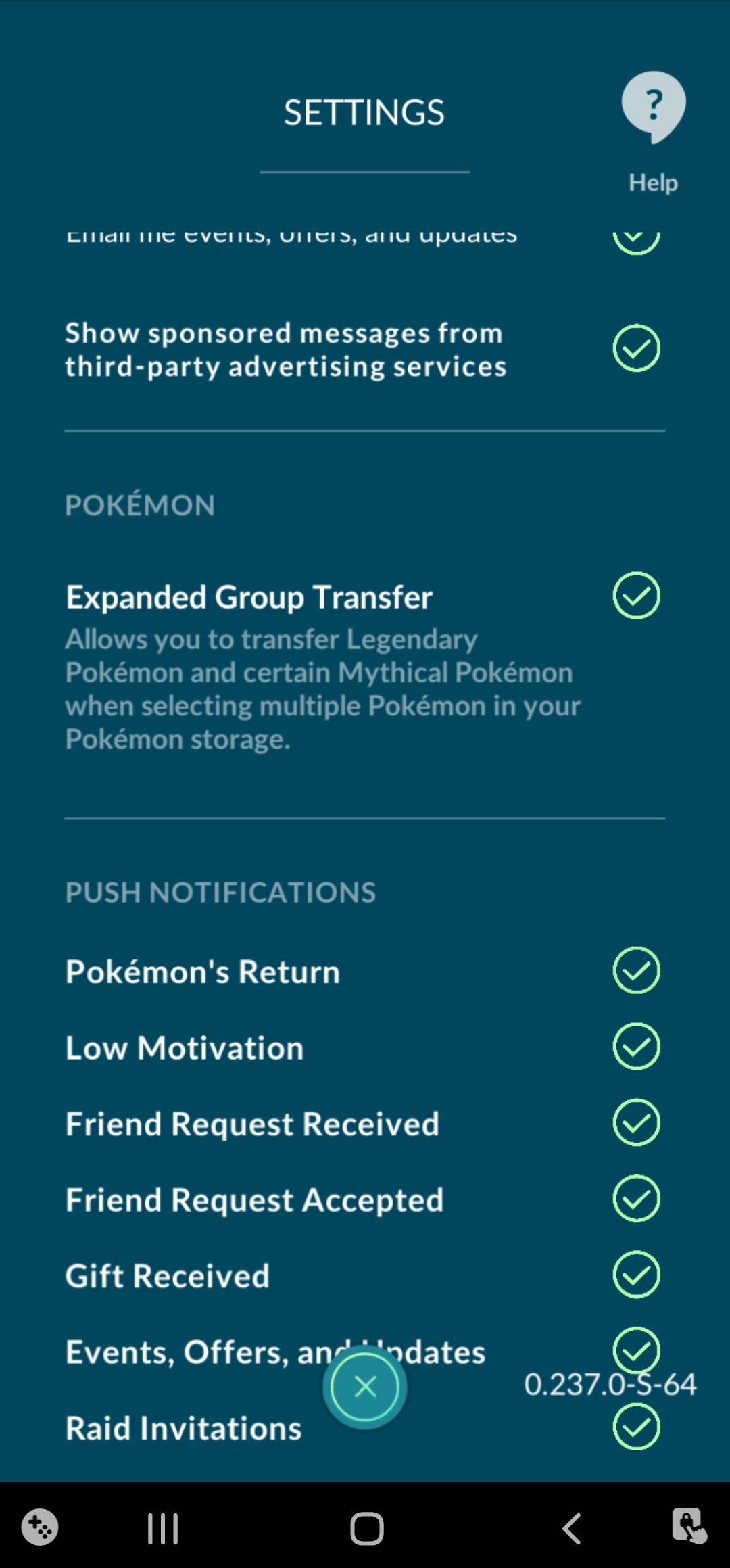Select the SETTINGS title heading
Image resolution: width=730 pixels, height=1568 pixels.
tap(364, 112)
